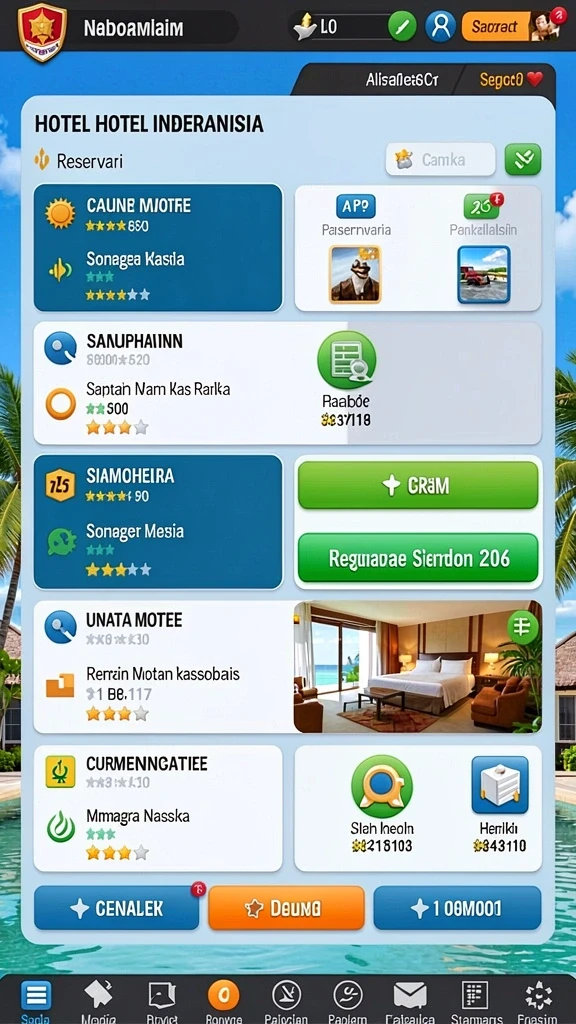The width and height of the screenshot is (576, 1024).
Task: Open the blue profile icon
Action: pos(440,27)
